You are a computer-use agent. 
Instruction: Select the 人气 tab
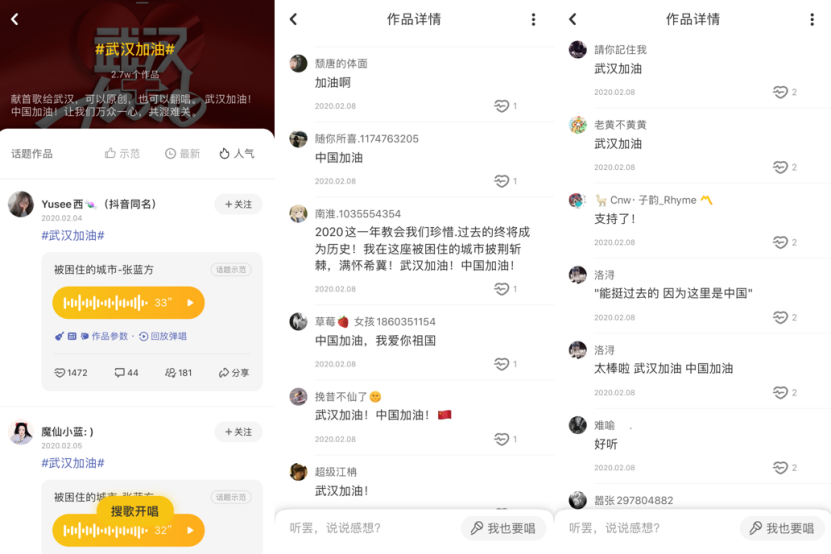(x=237, y=154)
